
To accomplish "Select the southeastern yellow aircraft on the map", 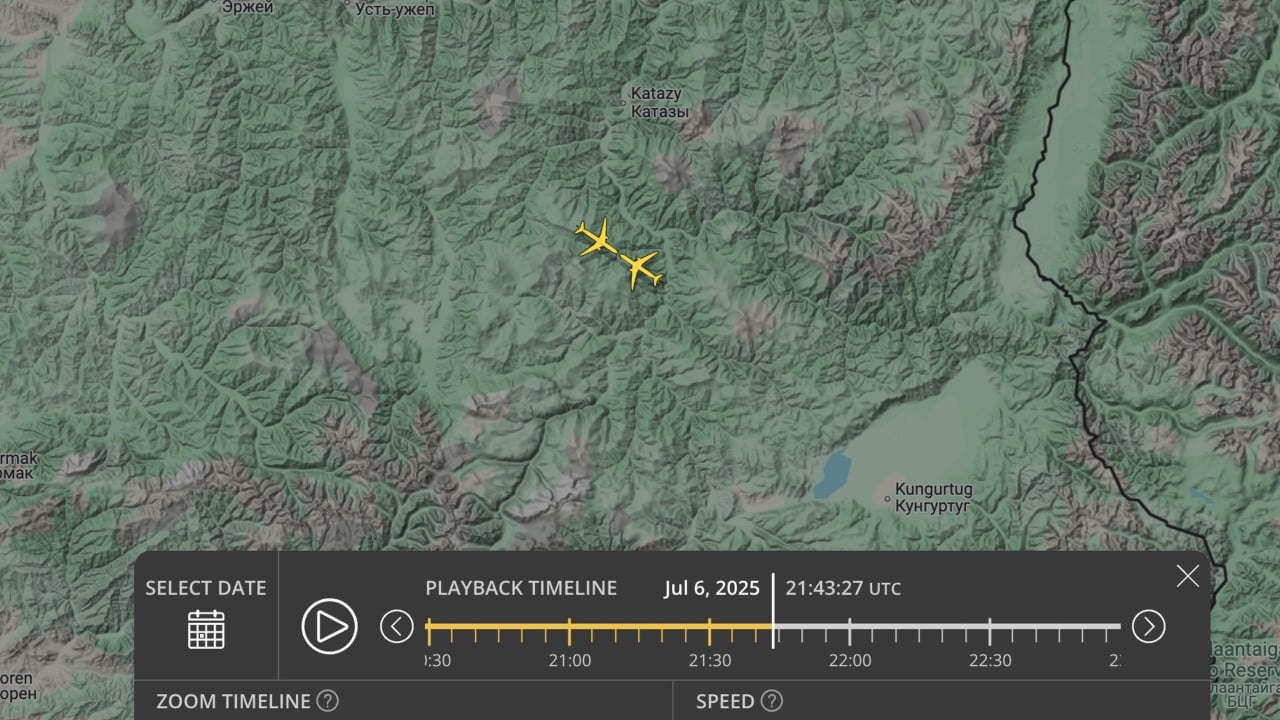I will (x=640, y=269).
